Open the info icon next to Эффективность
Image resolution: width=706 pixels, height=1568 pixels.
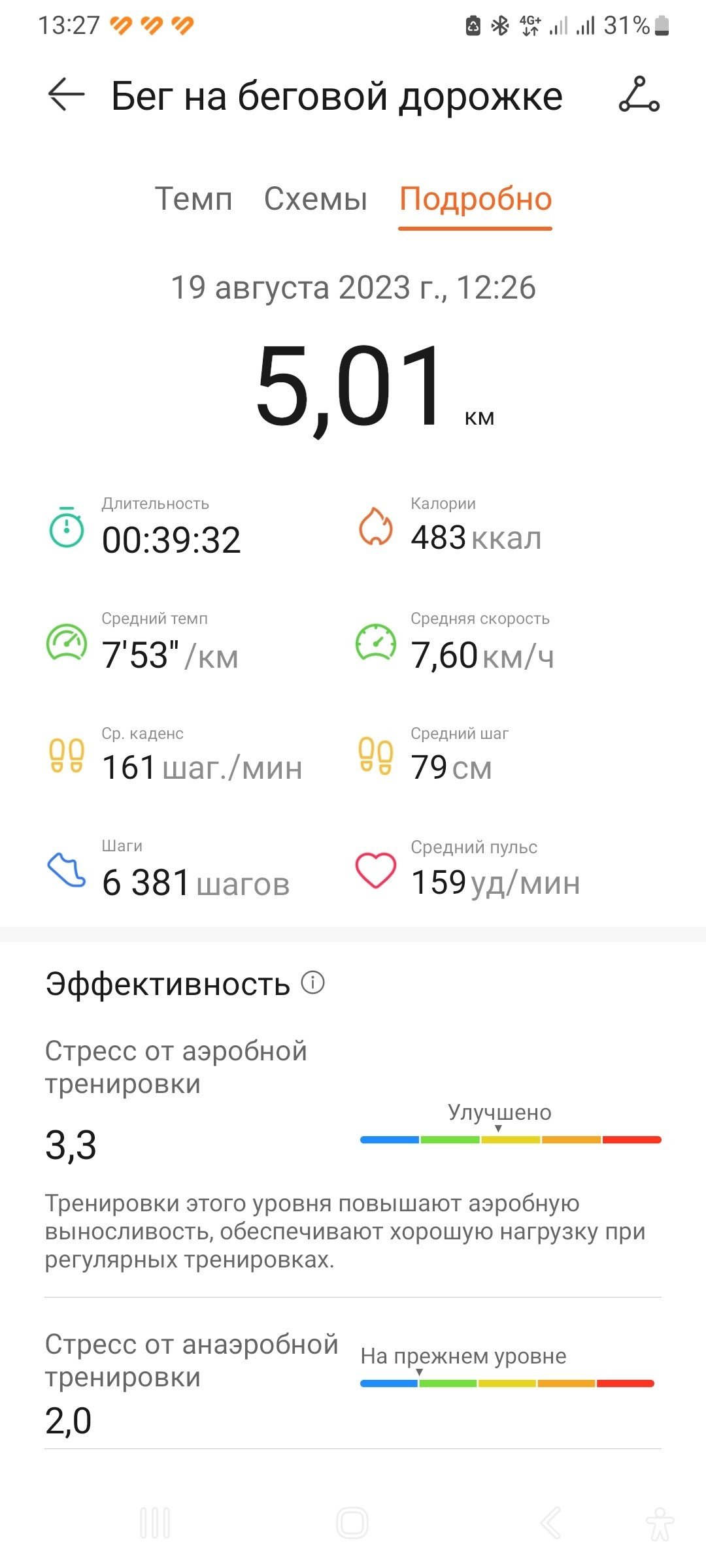point(312,982)
